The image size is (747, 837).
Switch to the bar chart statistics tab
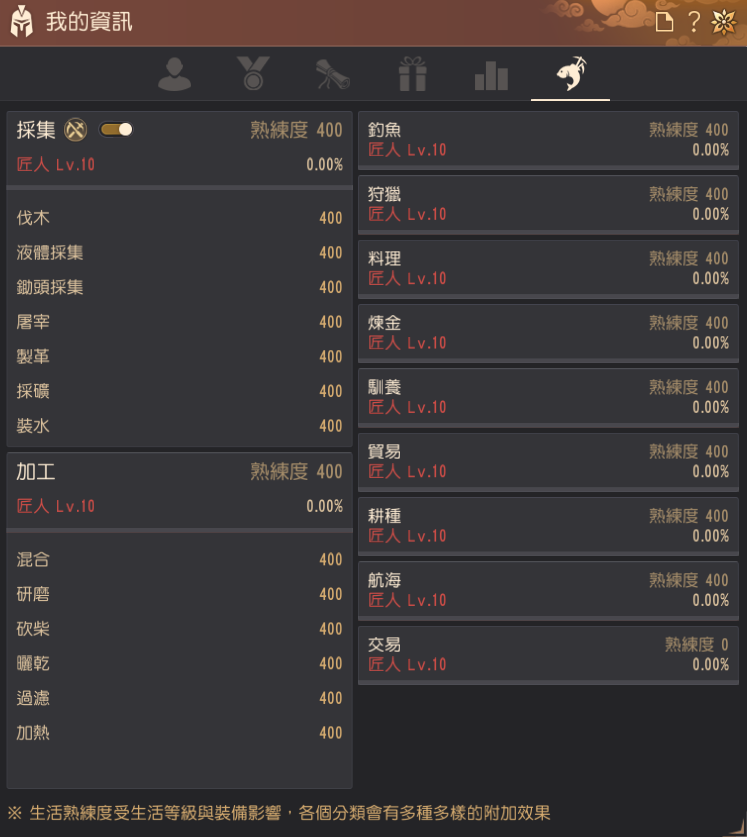click(491, 75)
